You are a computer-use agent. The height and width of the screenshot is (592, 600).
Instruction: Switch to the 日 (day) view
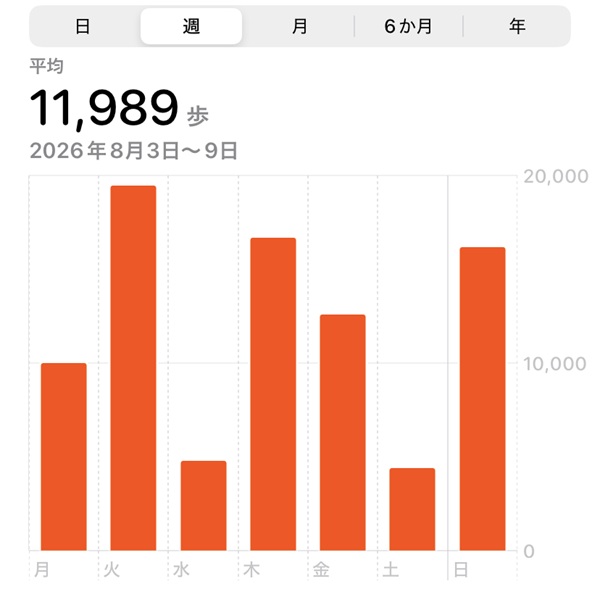click(x=83, y=26)
